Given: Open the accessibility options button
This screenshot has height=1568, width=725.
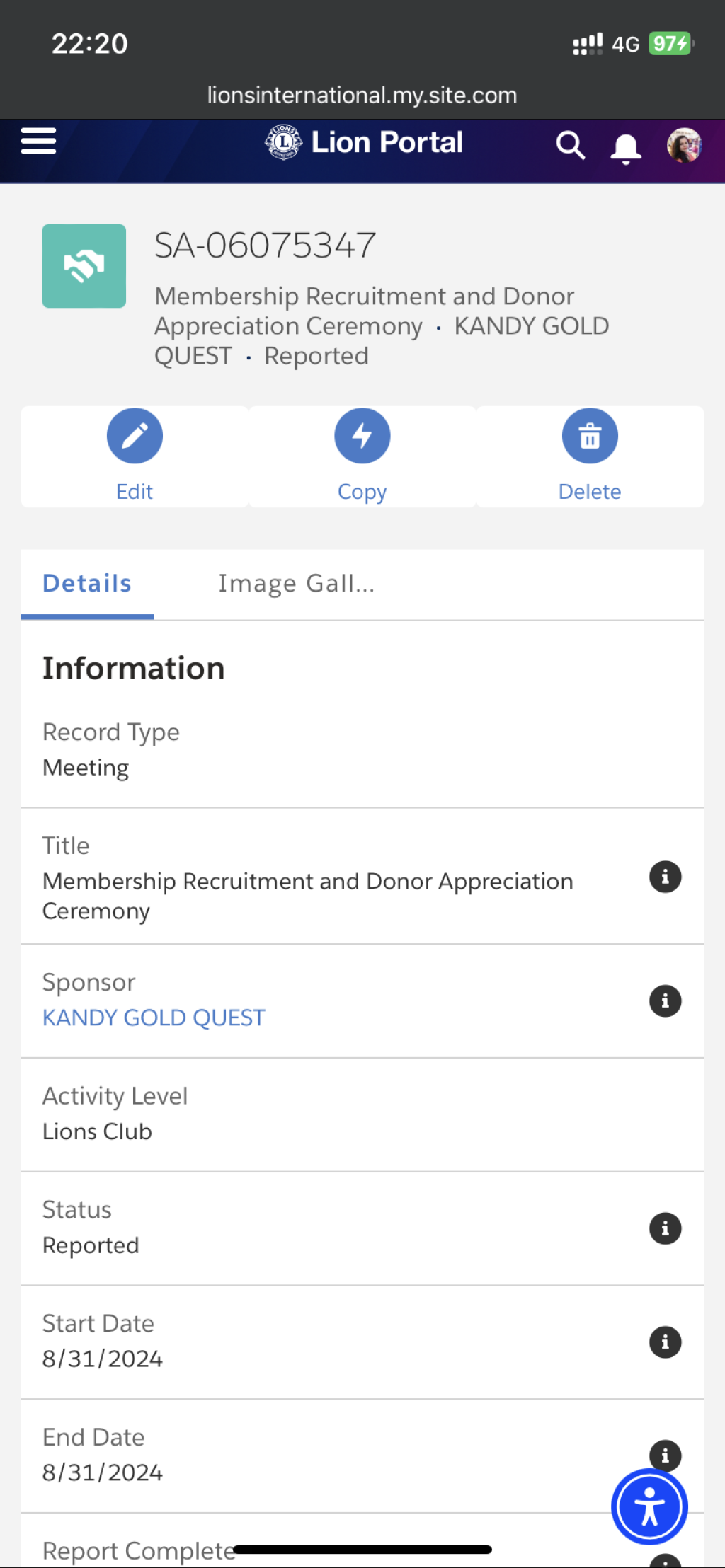Looking at the screenshot, I should [x=649, y=1507].
